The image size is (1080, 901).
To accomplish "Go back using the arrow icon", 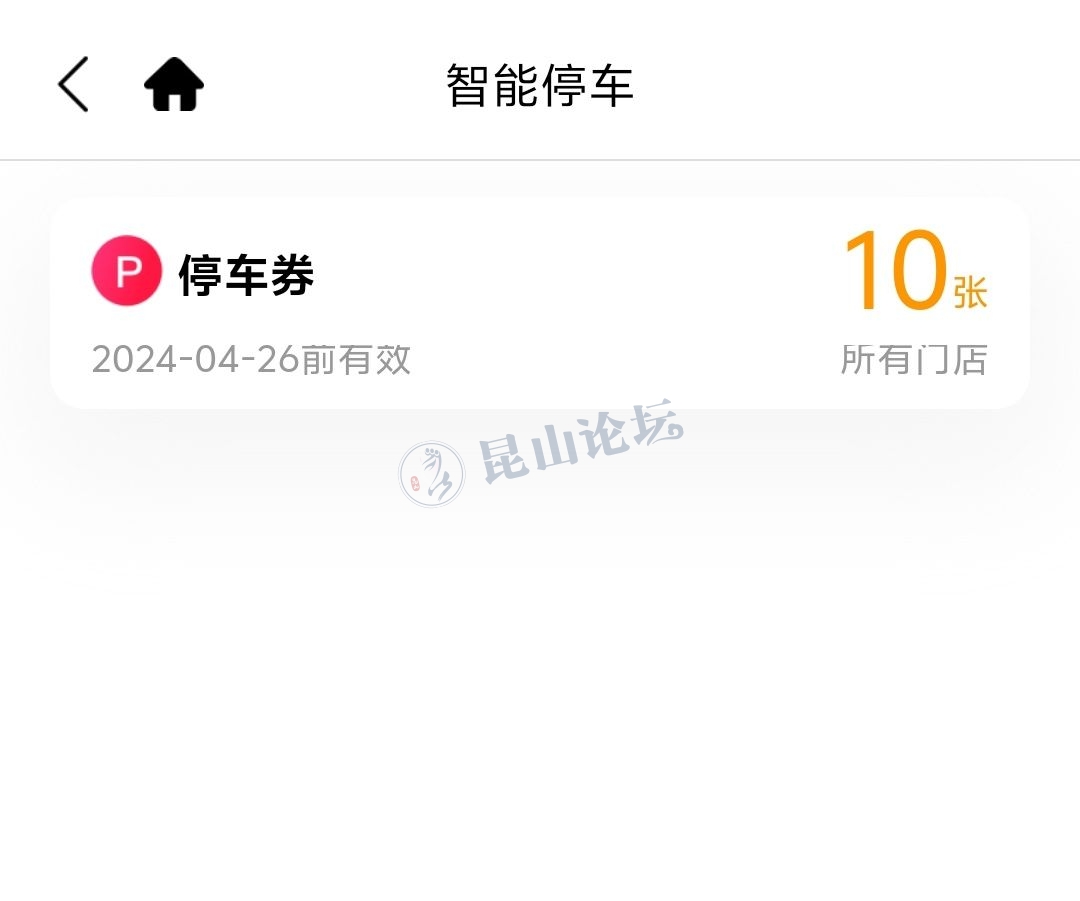I will pyautogui.click(x=74, y=84).
